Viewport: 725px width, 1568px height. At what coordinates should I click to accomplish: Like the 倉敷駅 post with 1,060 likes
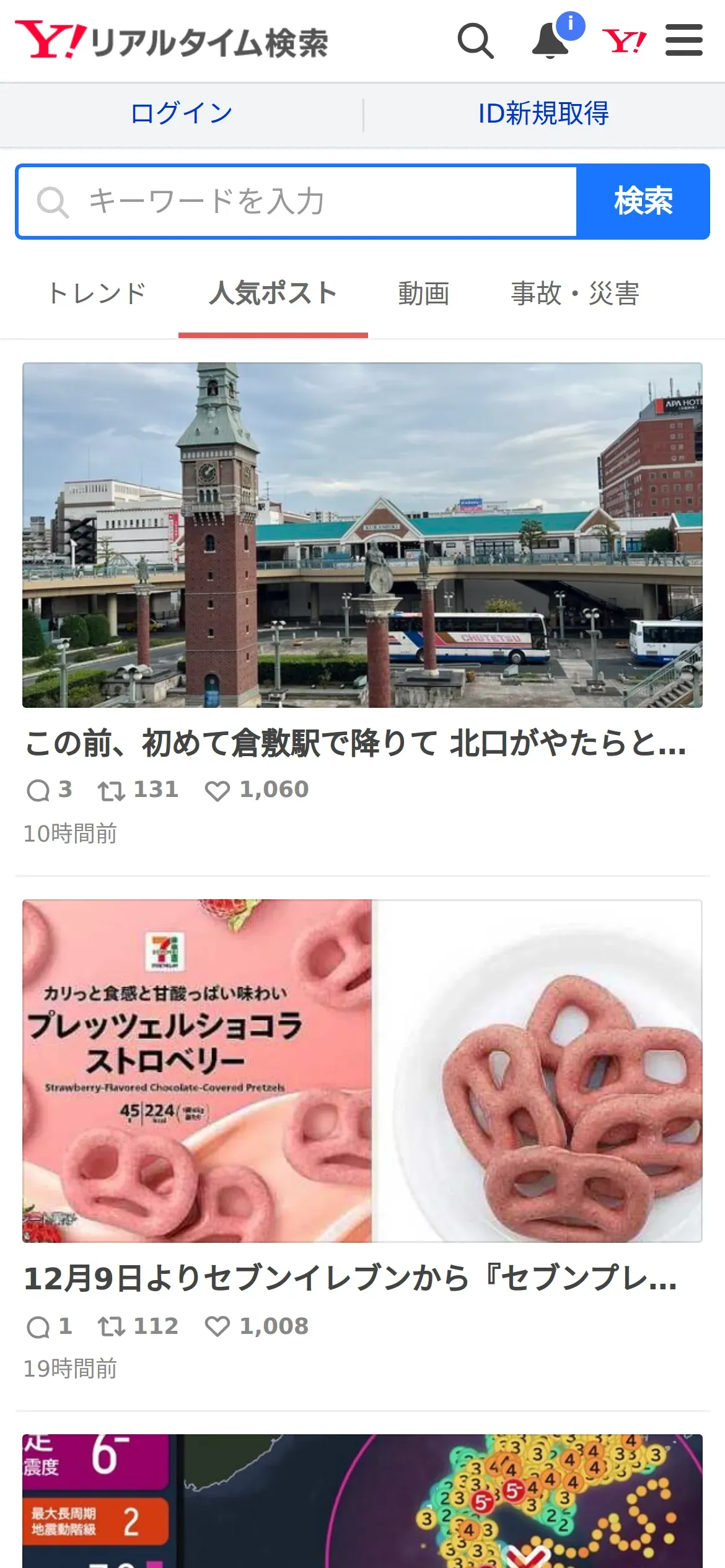point(217,791)
